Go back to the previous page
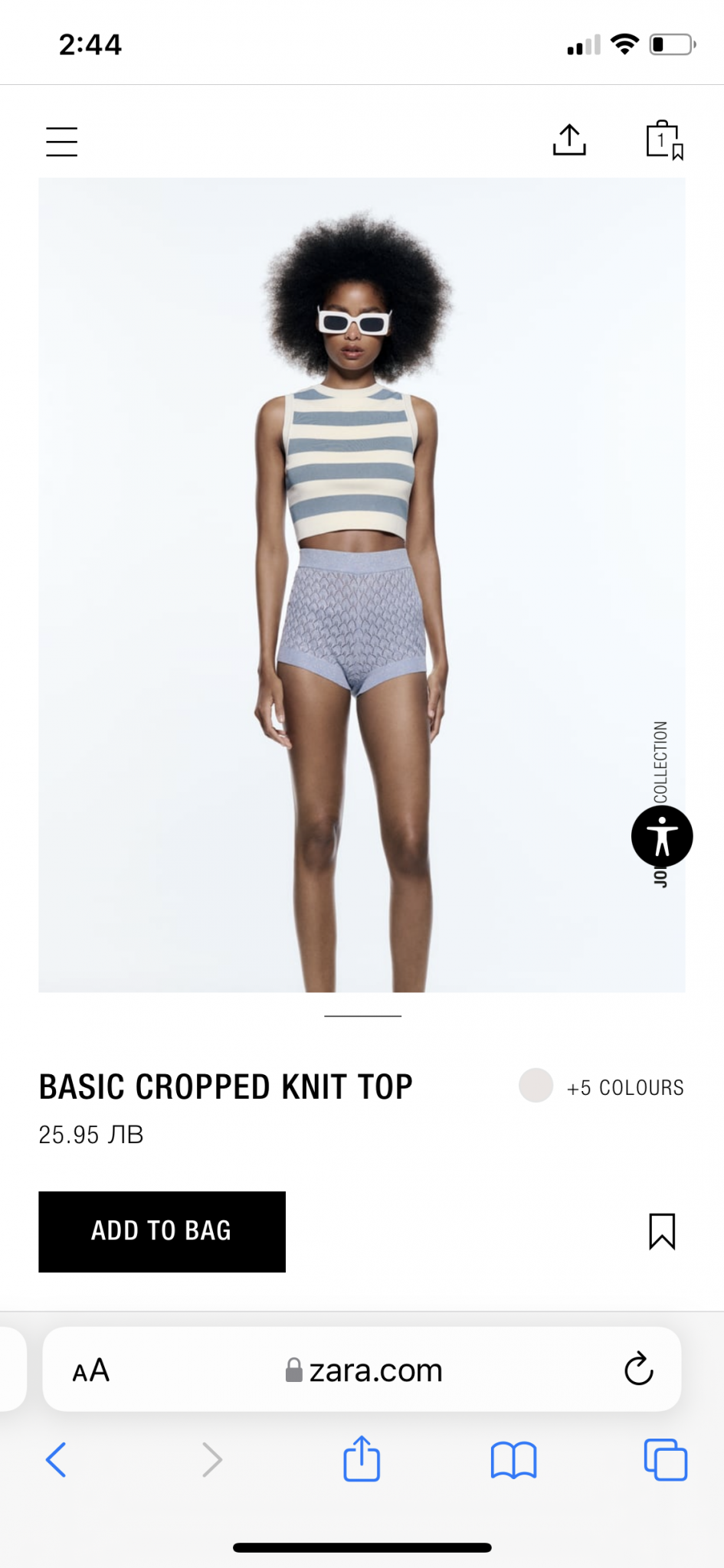 click(x=56, y=1459)
